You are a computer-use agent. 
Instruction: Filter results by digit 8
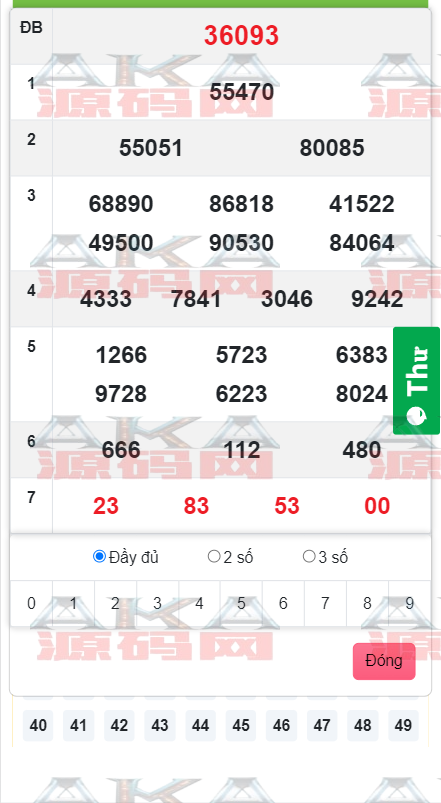pos(367,603)
